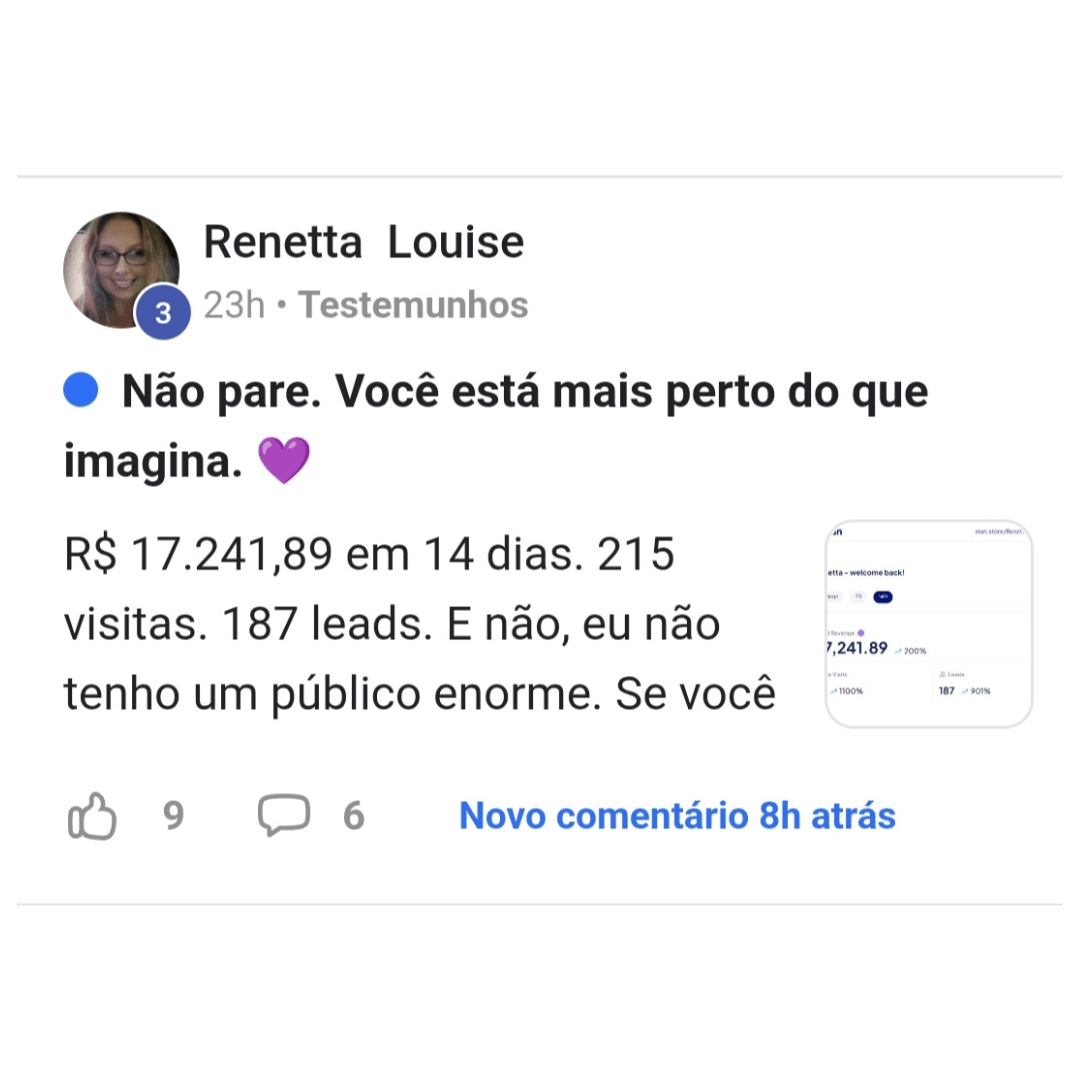Open the revenue dashboard image thumbnail
The image size is (1080, 1080).
[x=928, y=624]
